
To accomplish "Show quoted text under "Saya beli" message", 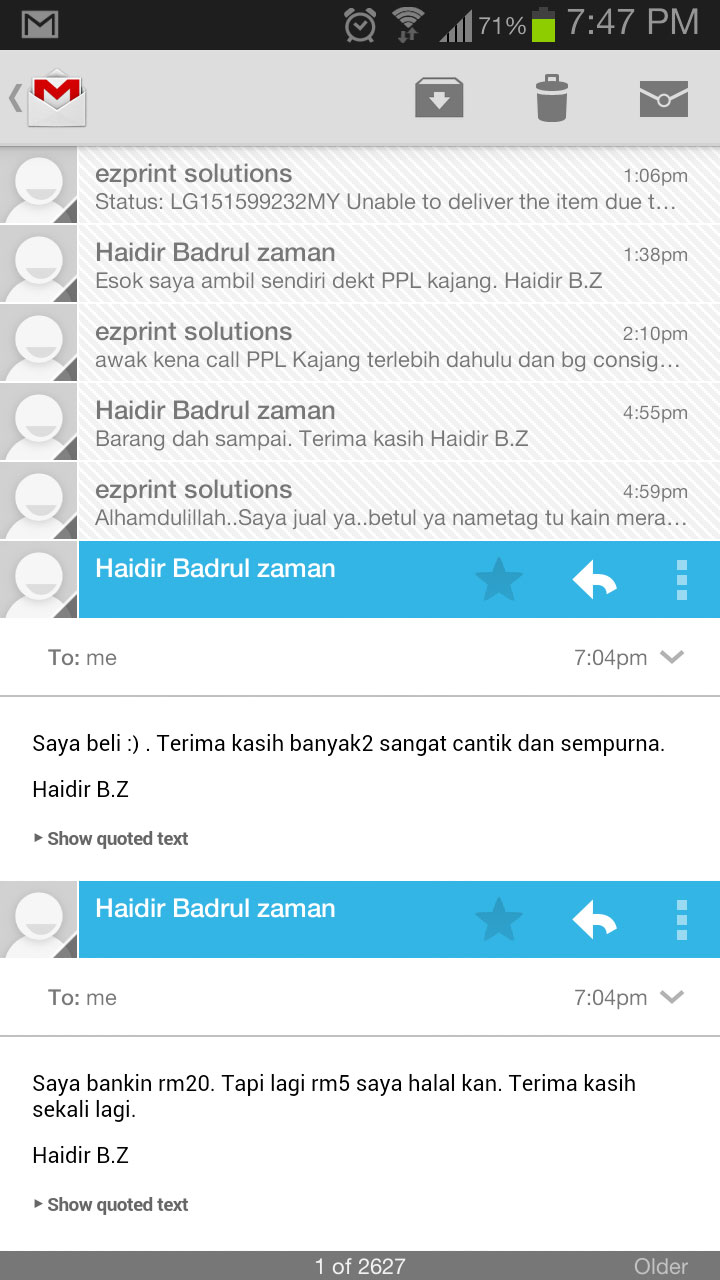I will [111, 839].
